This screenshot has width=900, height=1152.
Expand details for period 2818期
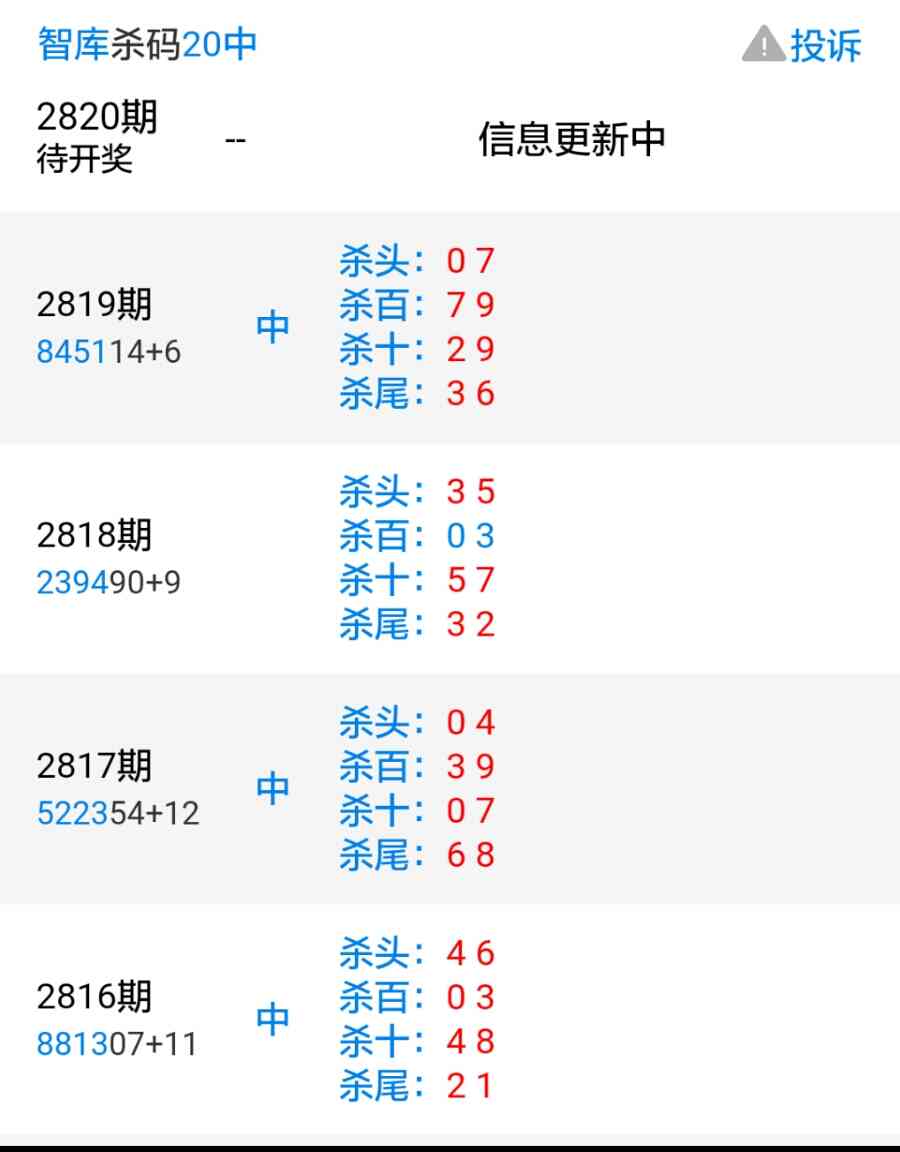(x=93, y=535)
